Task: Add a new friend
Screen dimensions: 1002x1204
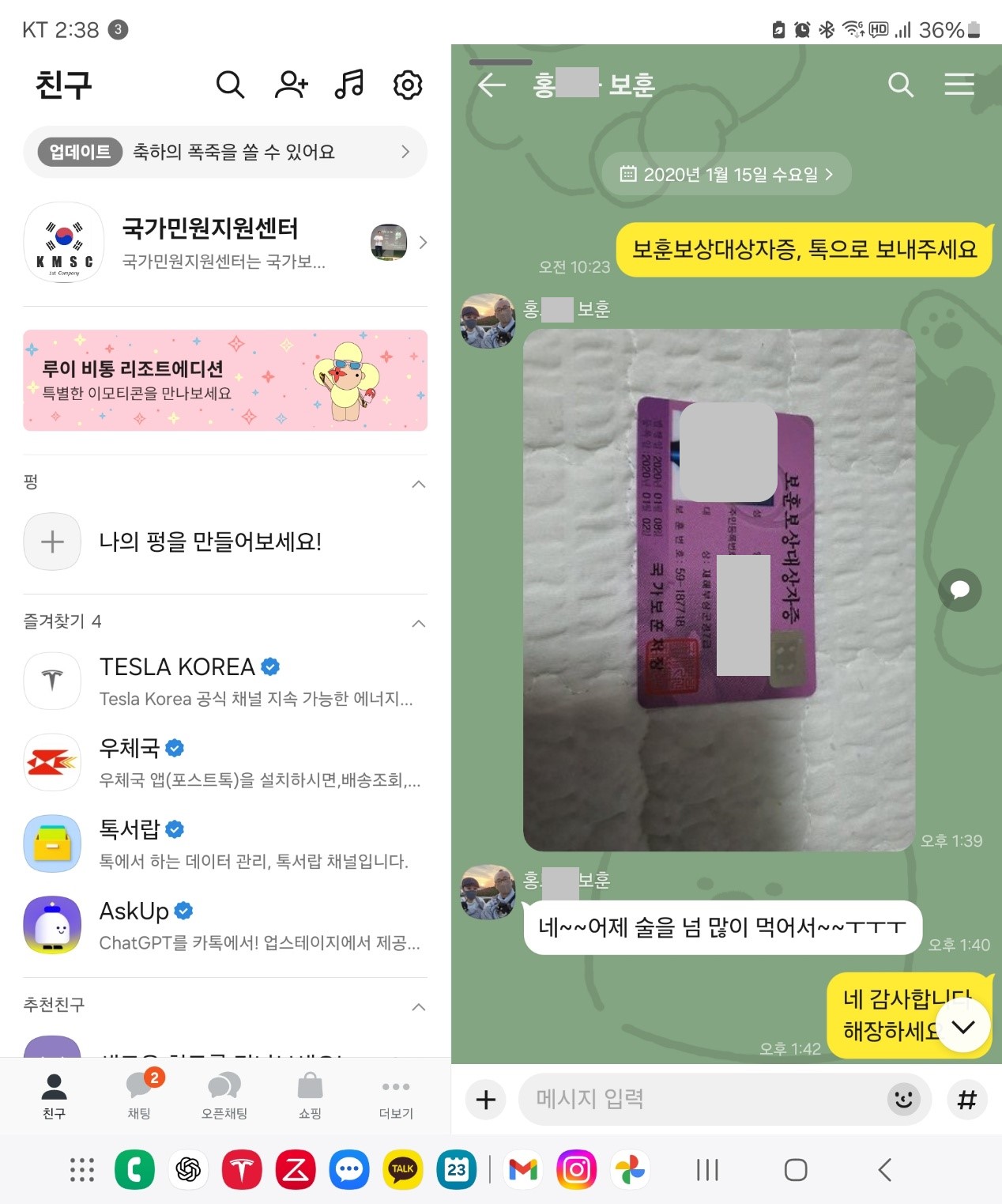Action: (x=291, y=85)
